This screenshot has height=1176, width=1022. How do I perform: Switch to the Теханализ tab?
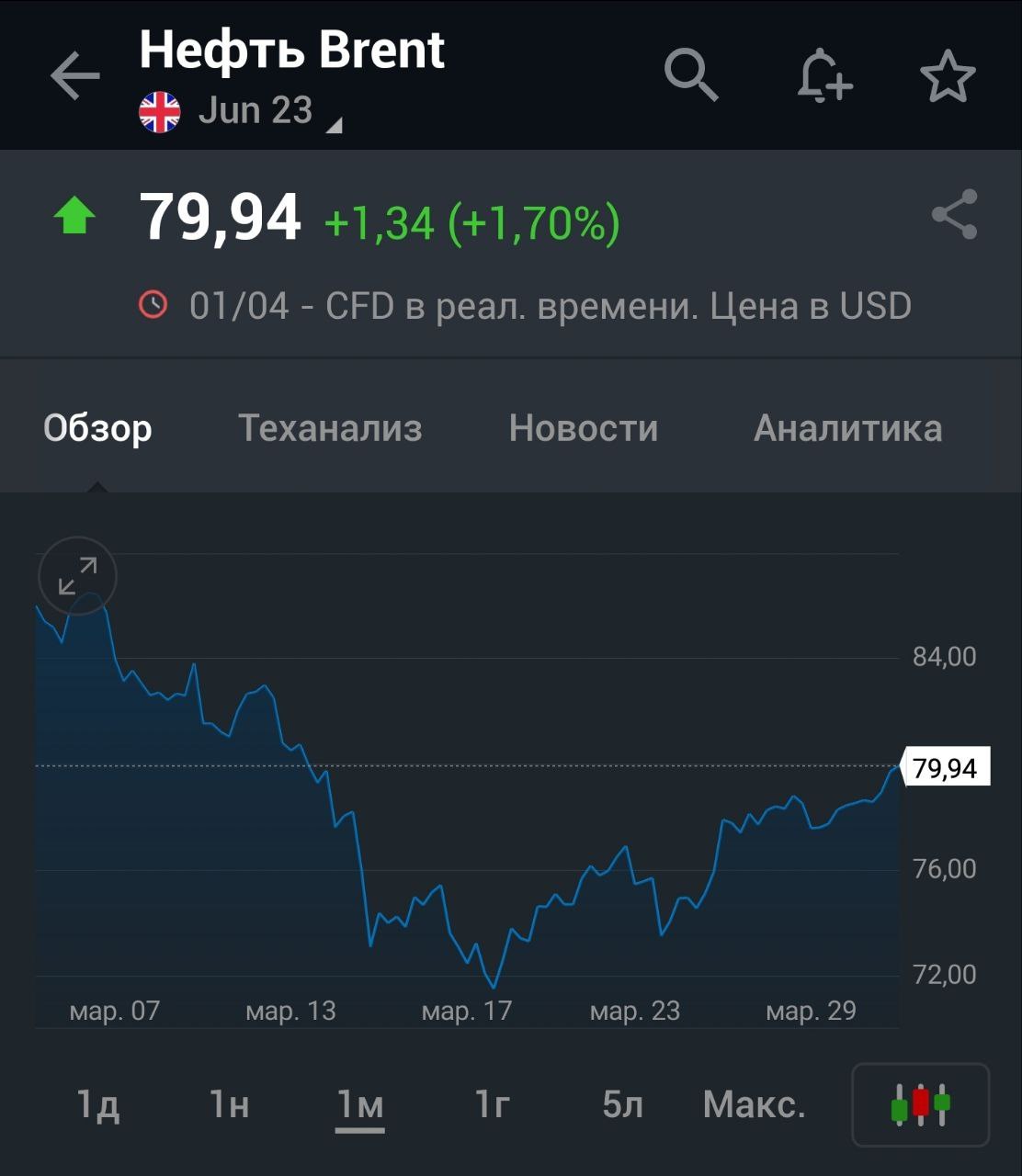(330, 428)
